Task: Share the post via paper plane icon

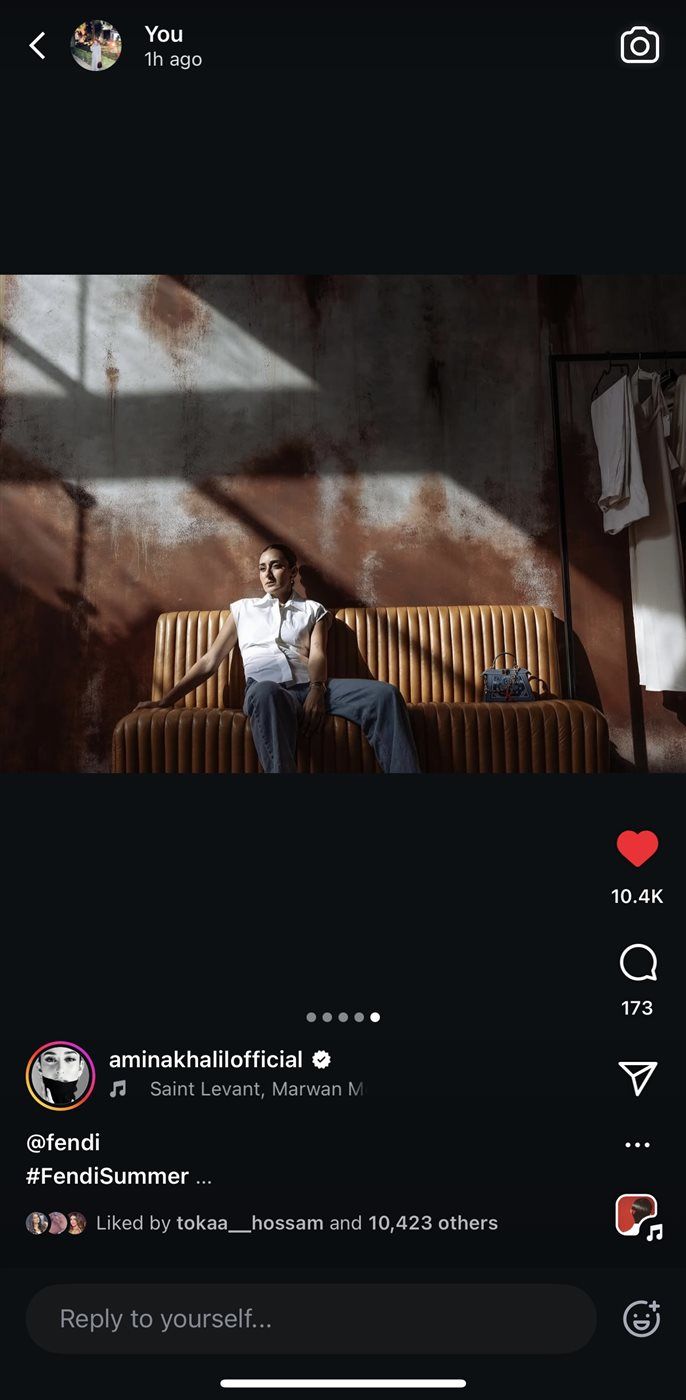Action: pos(637,1077)
